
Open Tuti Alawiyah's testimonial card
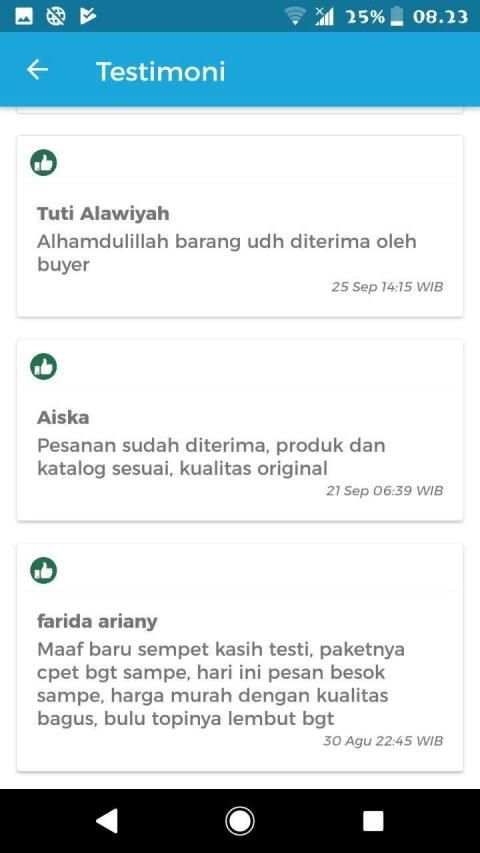point(240,226)
